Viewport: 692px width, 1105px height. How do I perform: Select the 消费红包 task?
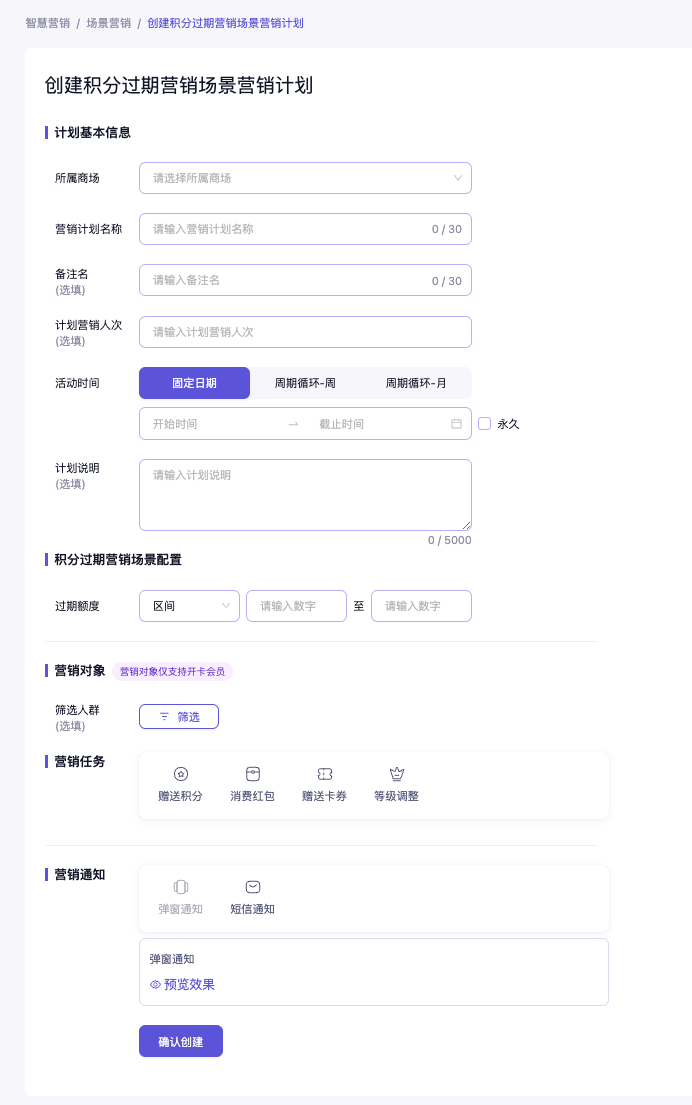(252, 785)
